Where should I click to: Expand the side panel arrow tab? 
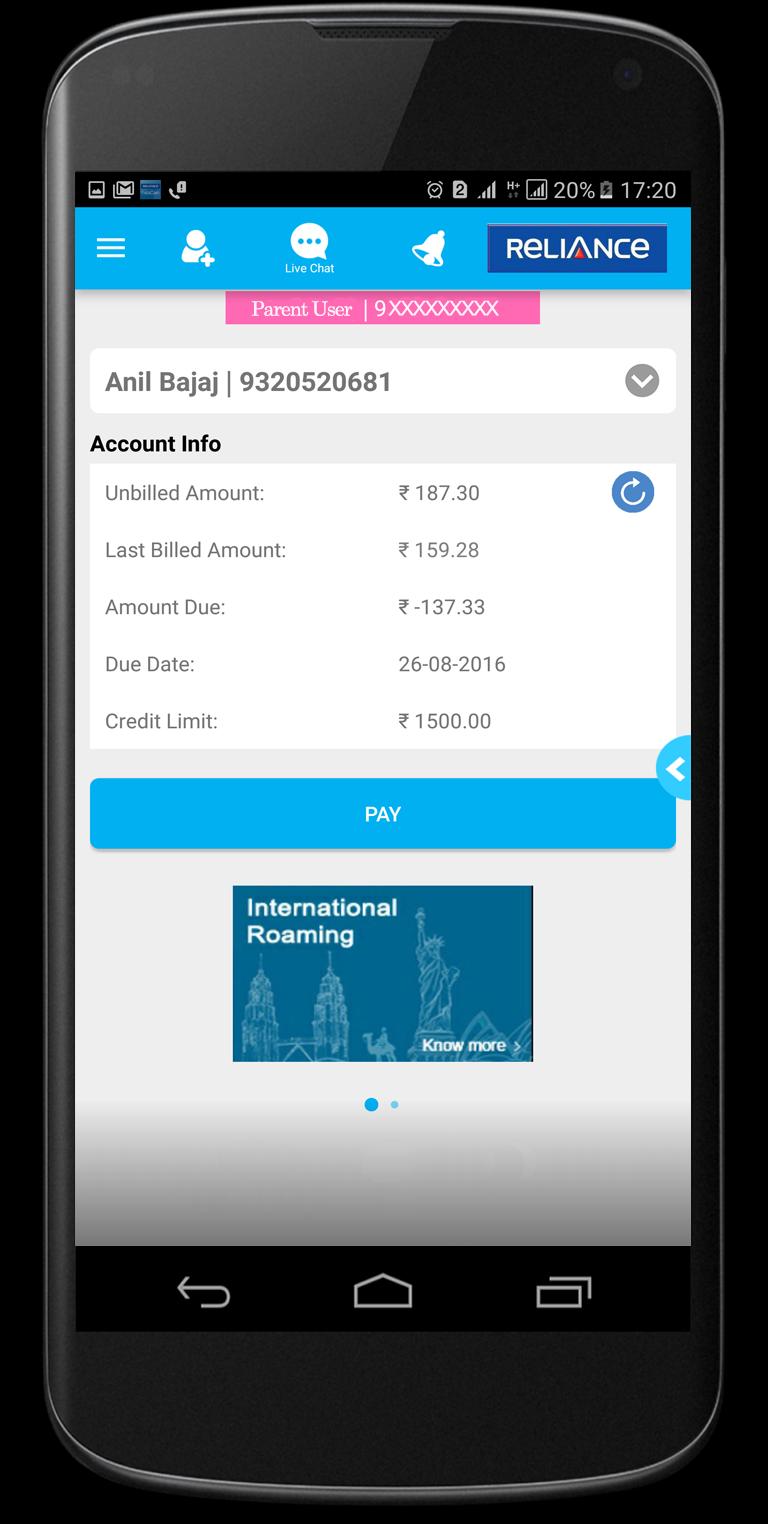[675, 768]
